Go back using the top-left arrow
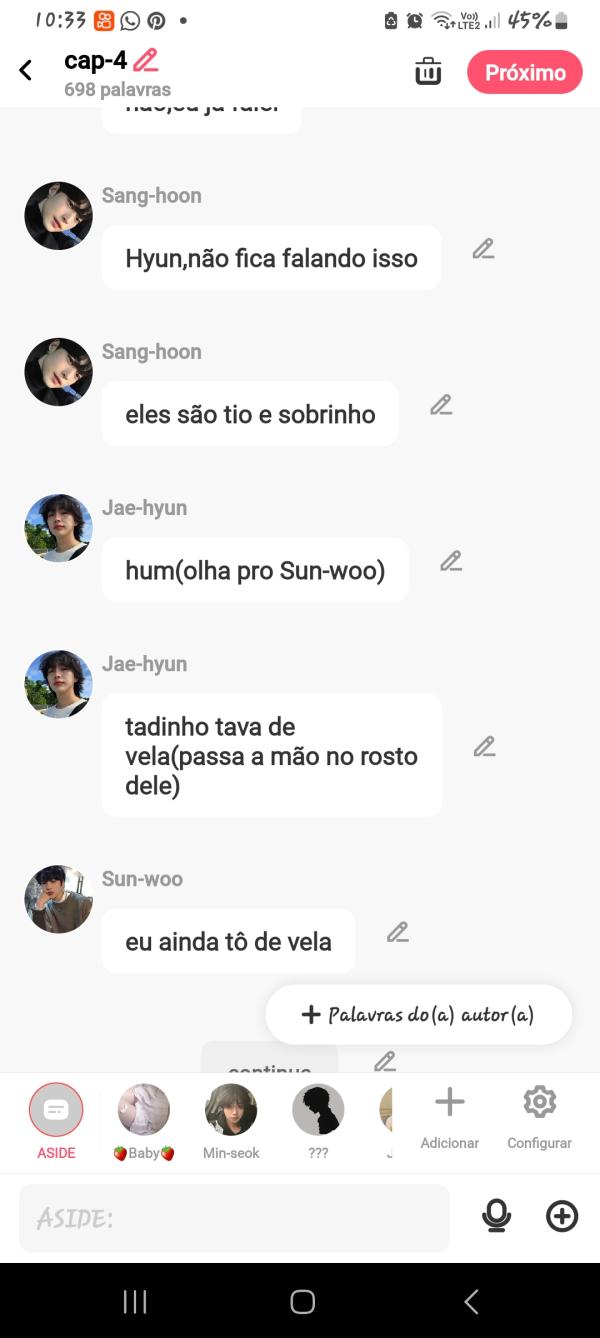The image size is (600, 1338). click(x=26, y=70)
